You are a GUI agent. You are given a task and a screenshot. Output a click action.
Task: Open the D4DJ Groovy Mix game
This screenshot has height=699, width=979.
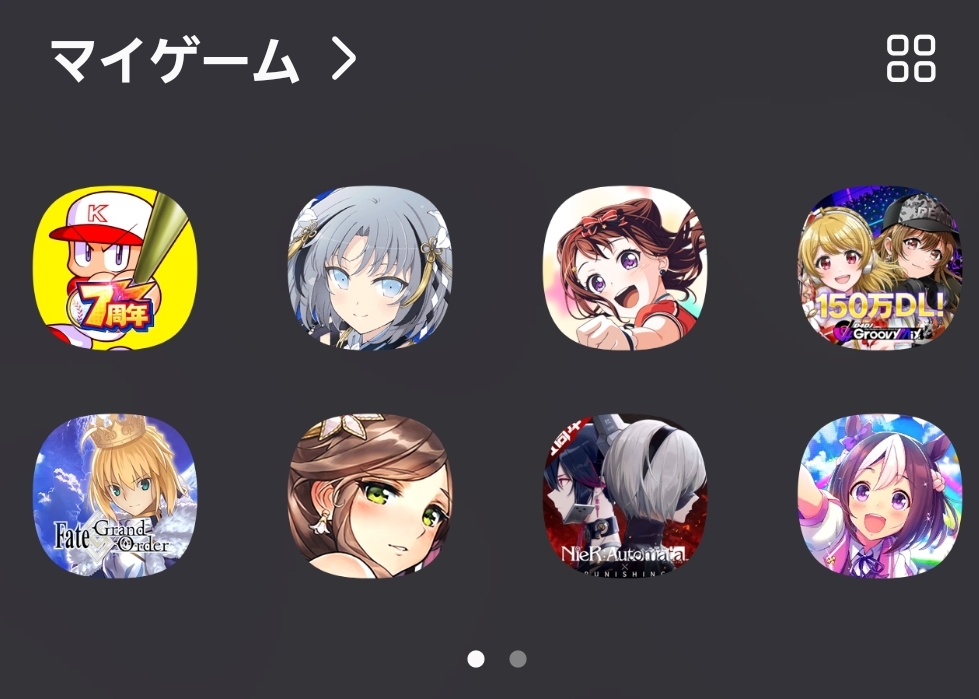[879, 268]
